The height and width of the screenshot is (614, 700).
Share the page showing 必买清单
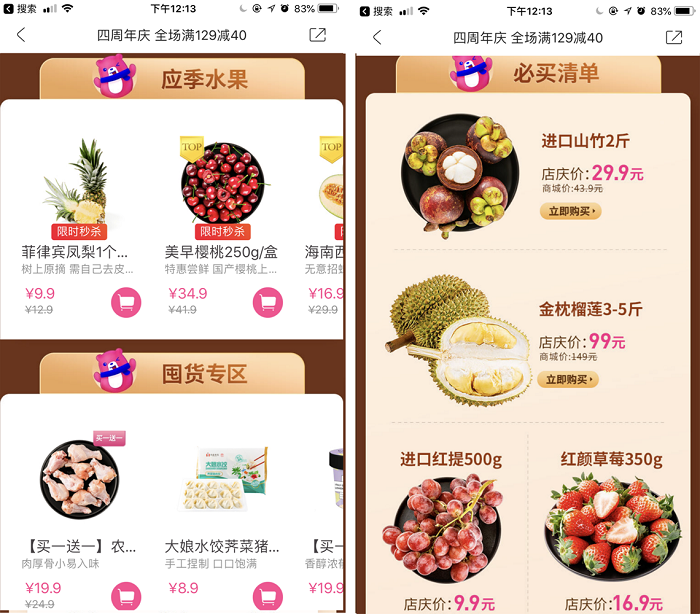pos(674,37)
